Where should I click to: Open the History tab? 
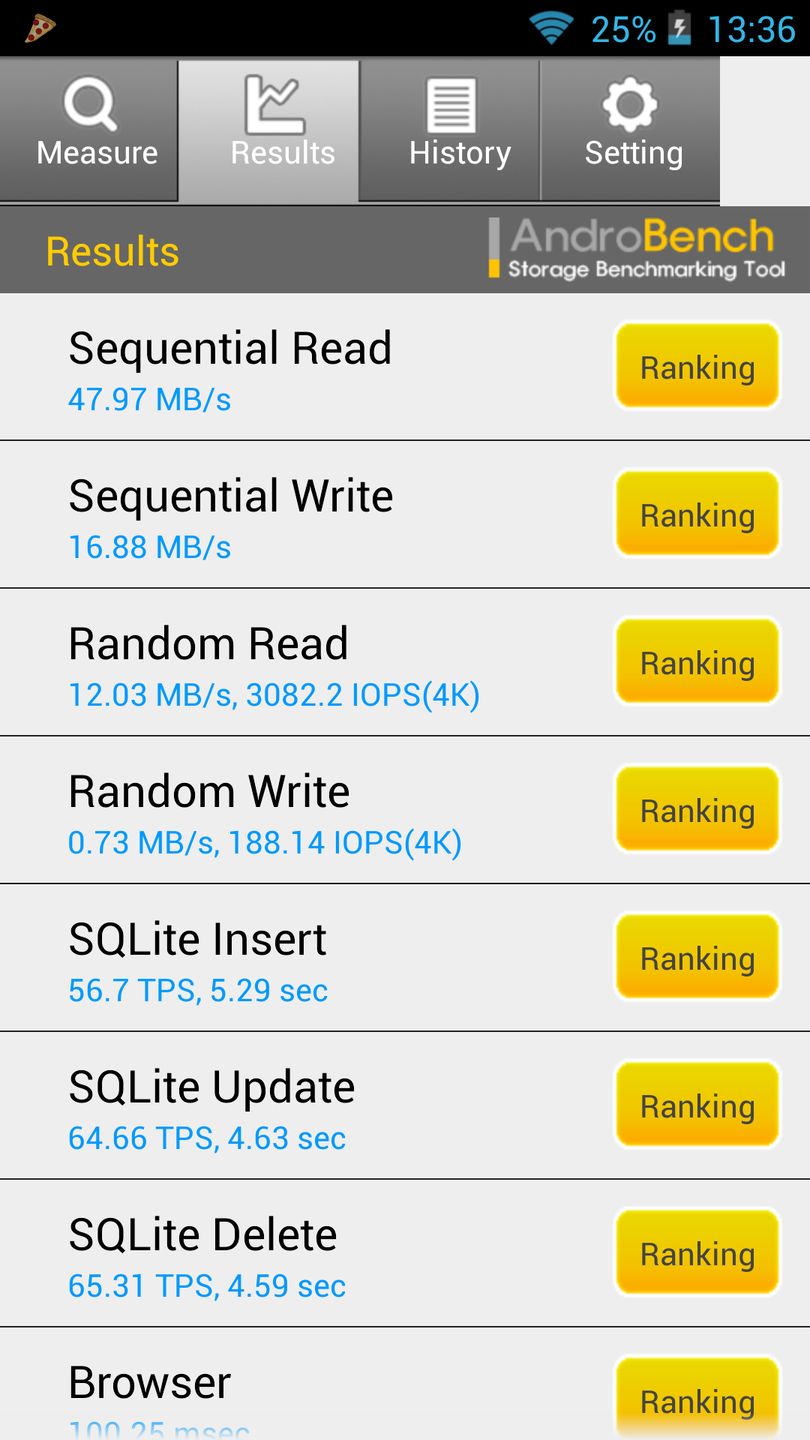point(450,130)
